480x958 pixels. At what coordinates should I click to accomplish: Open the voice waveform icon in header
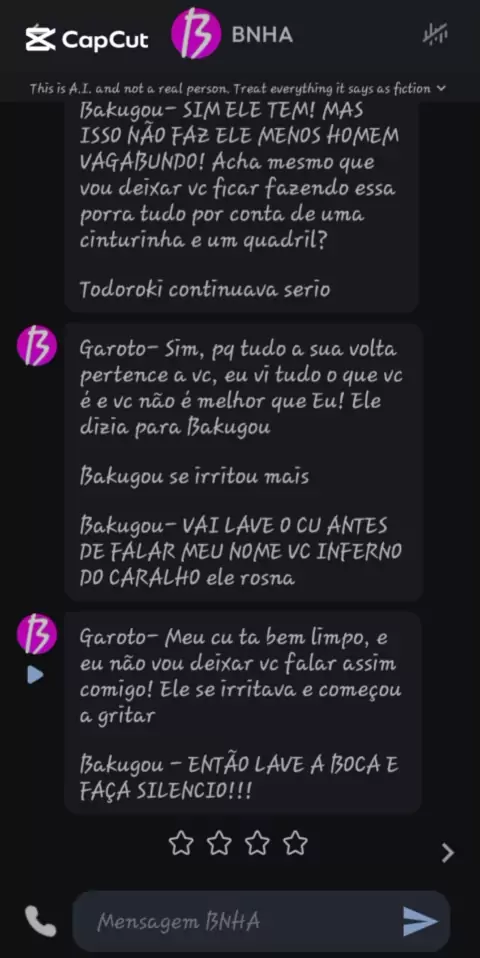coord(435,34)
